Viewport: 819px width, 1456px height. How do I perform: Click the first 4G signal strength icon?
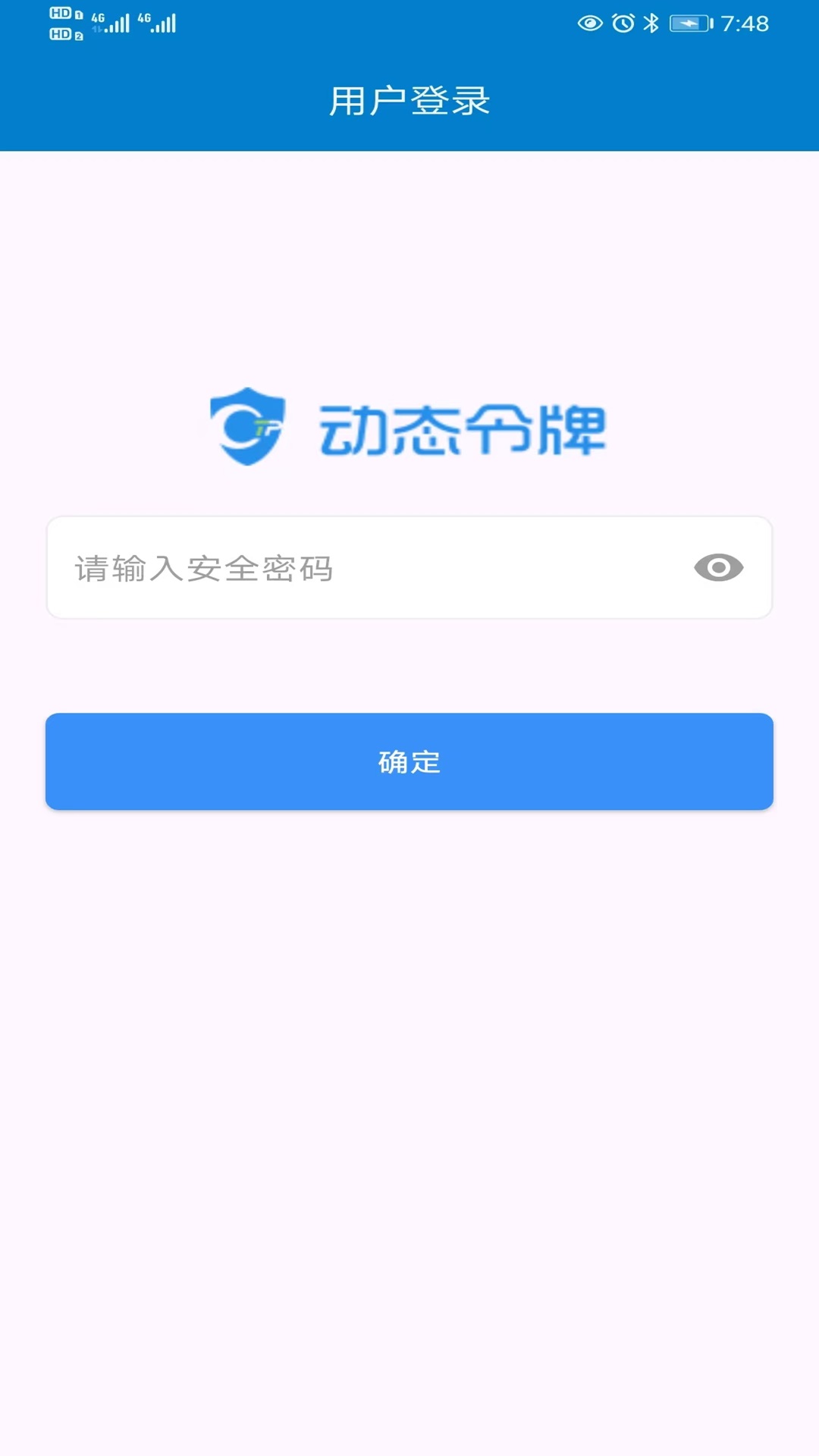click(x=112, y=21)
